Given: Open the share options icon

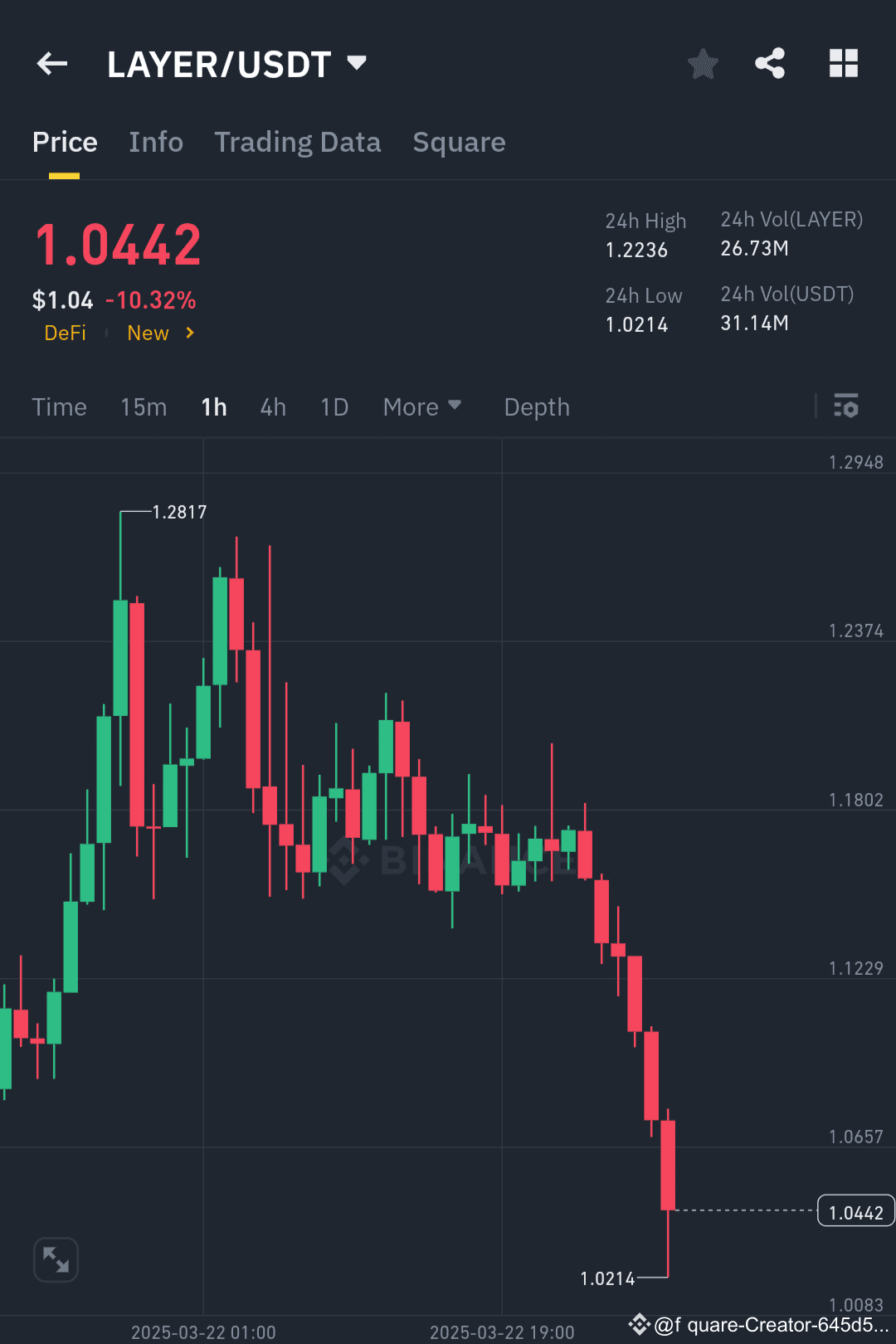Looking at the screenshot, I should coord(770,63).
